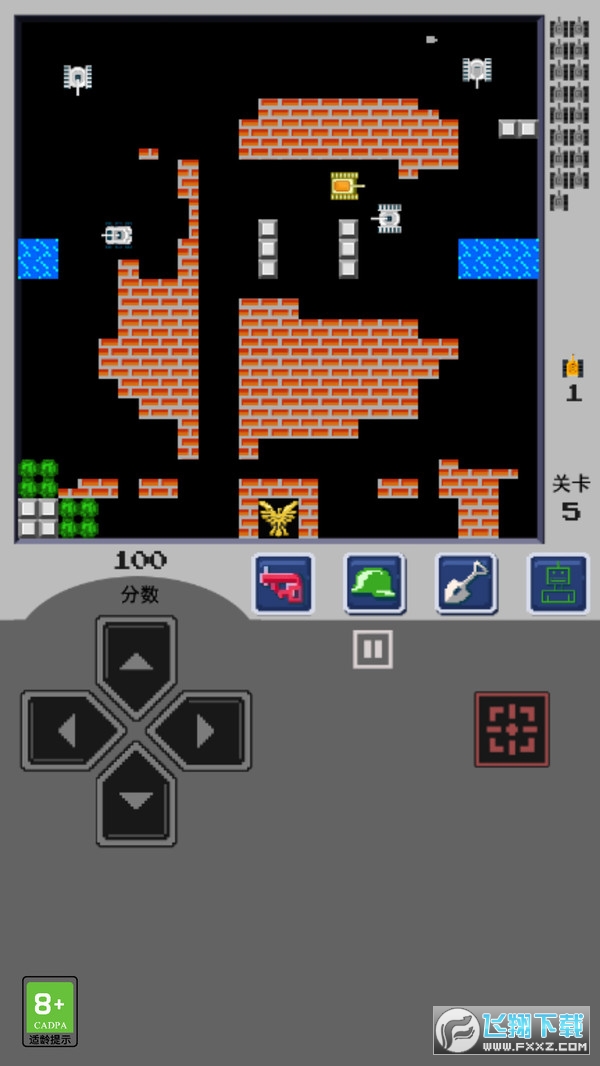Activate the green tank power-up
The image size is (600, 1066).
[x=557, y=584]
